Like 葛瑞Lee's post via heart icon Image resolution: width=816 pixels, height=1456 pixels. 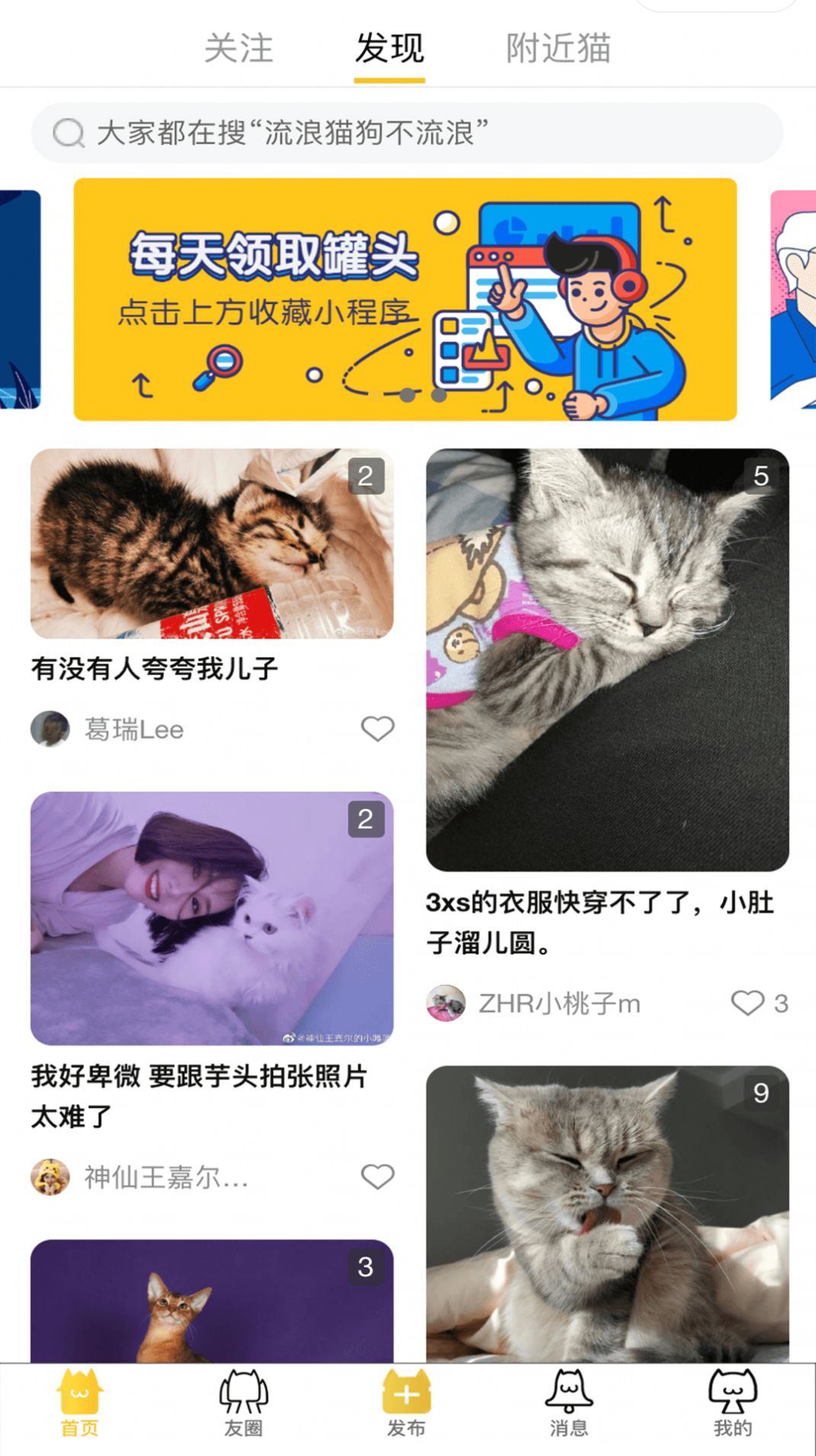pos(376,729)
